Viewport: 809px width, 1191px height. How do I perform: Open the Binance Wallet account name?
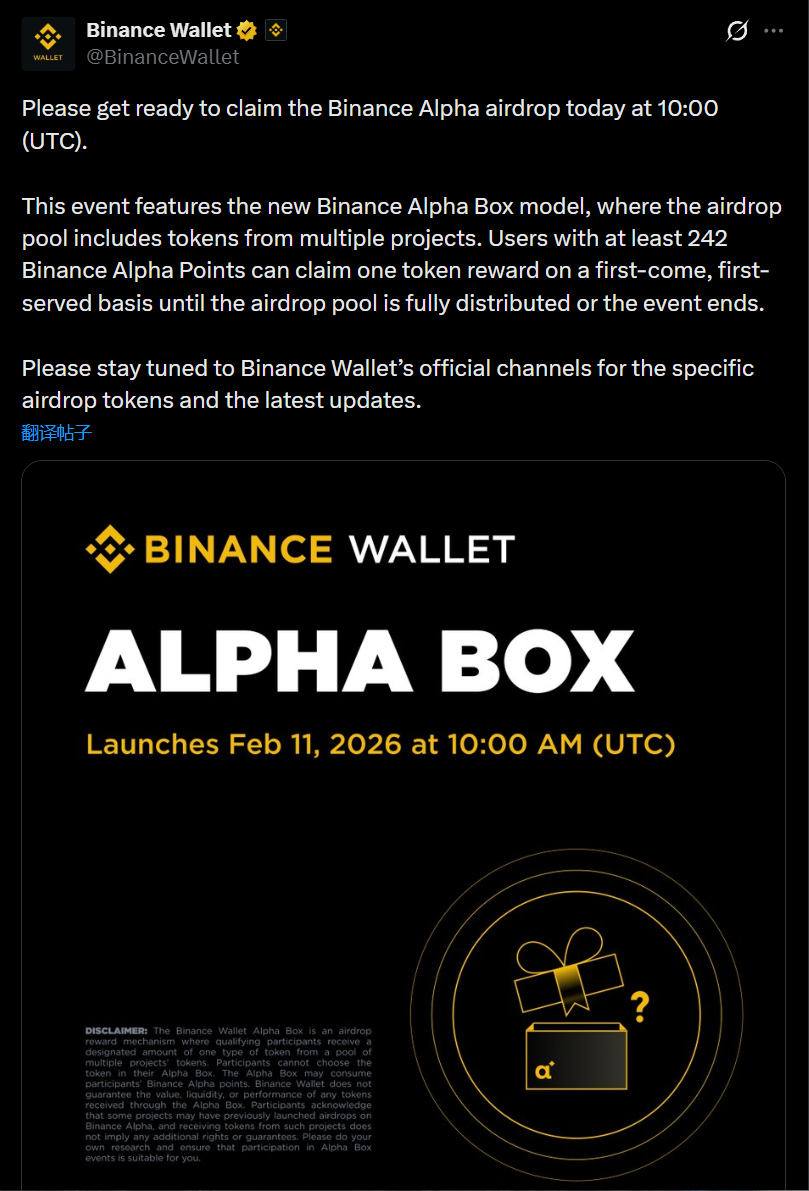tap(158, 30)
